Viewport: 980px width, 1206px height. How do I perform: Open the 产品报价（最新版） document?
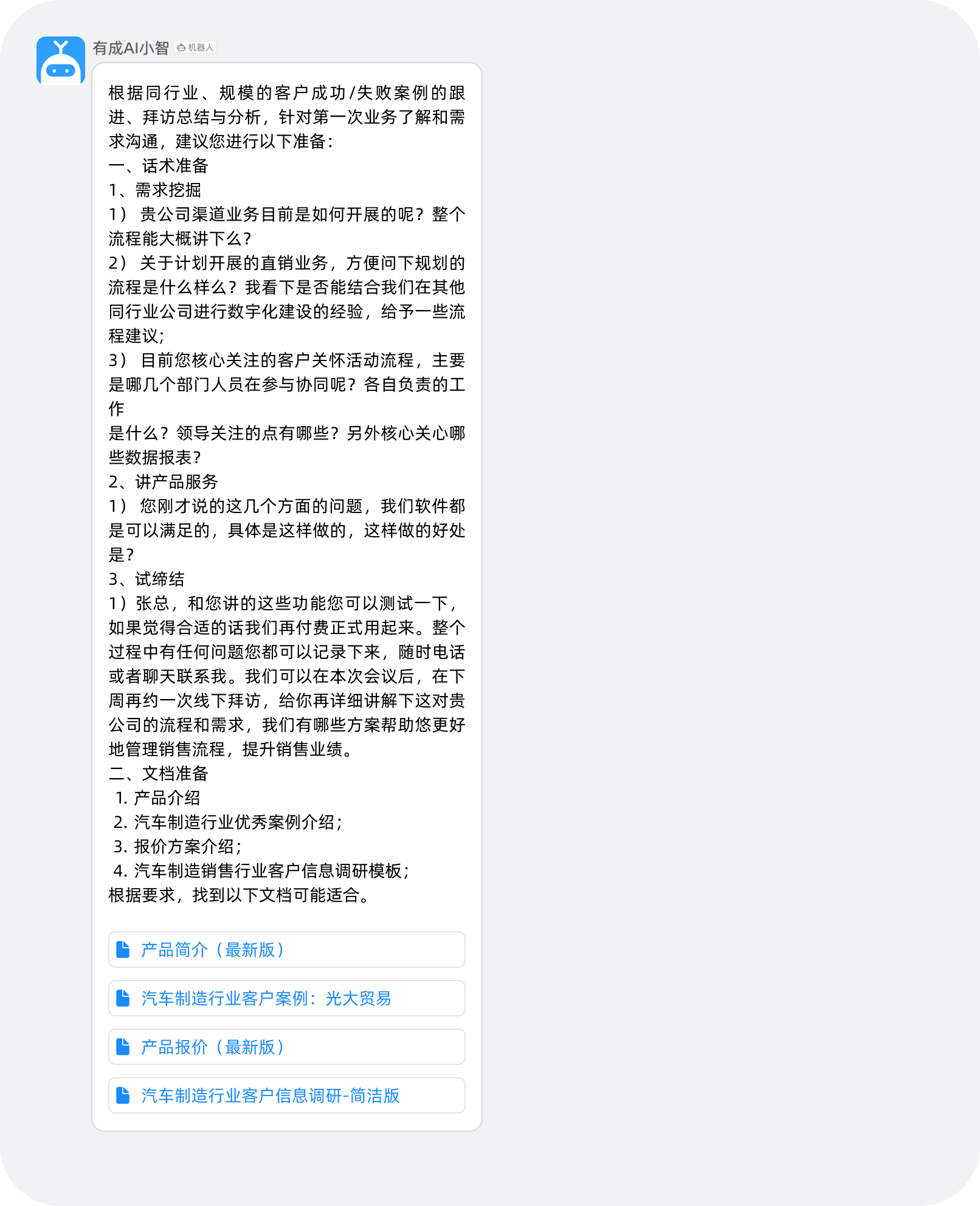(212, 1047)
